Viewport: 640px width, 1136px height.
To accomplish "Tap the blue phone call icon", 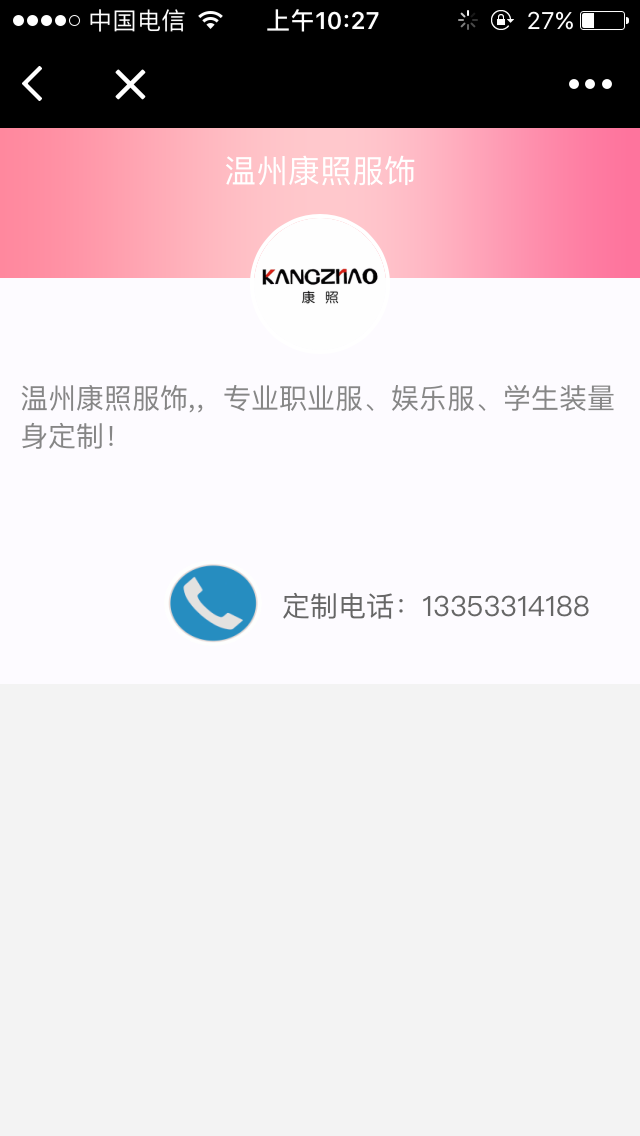I will click(213, 603).
